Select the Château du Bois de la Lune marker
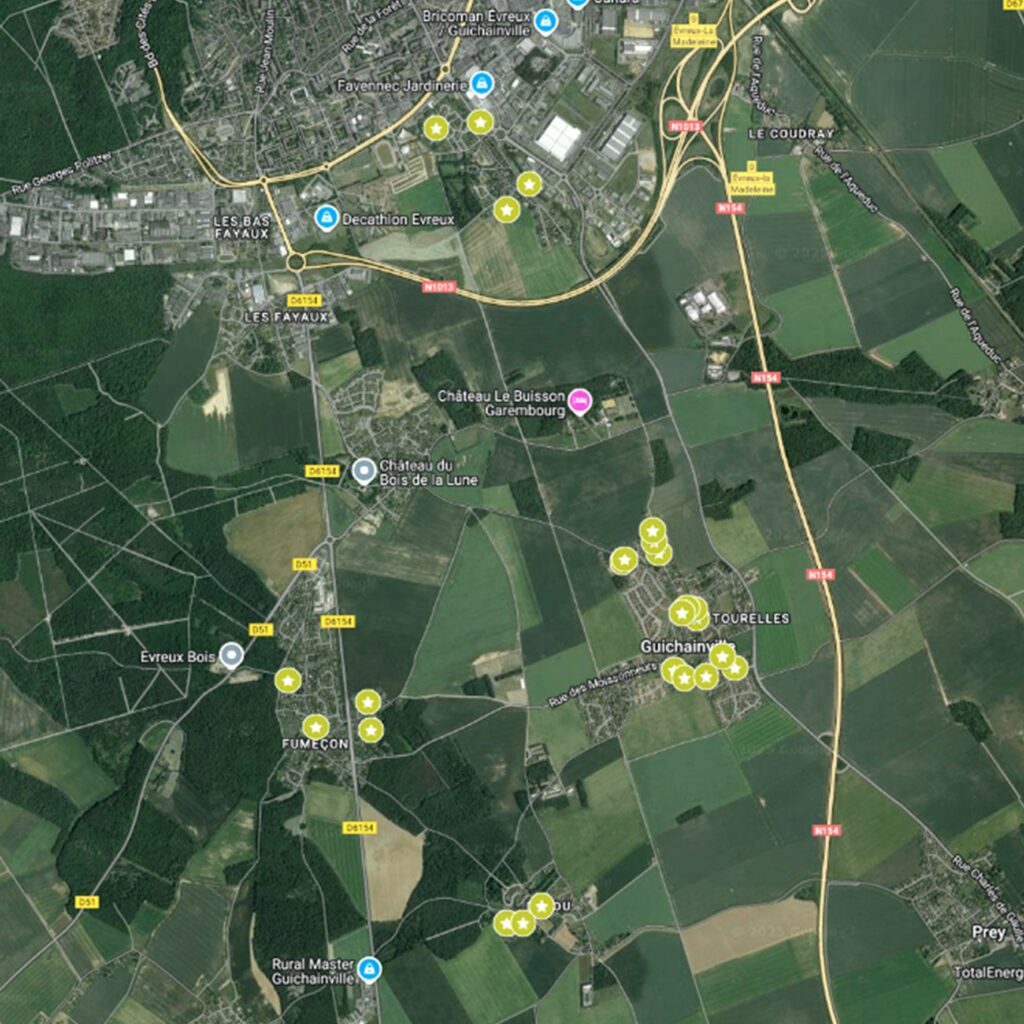Screen dimensions: 1024x1024 pyautogui.click(x=365, y=470)
